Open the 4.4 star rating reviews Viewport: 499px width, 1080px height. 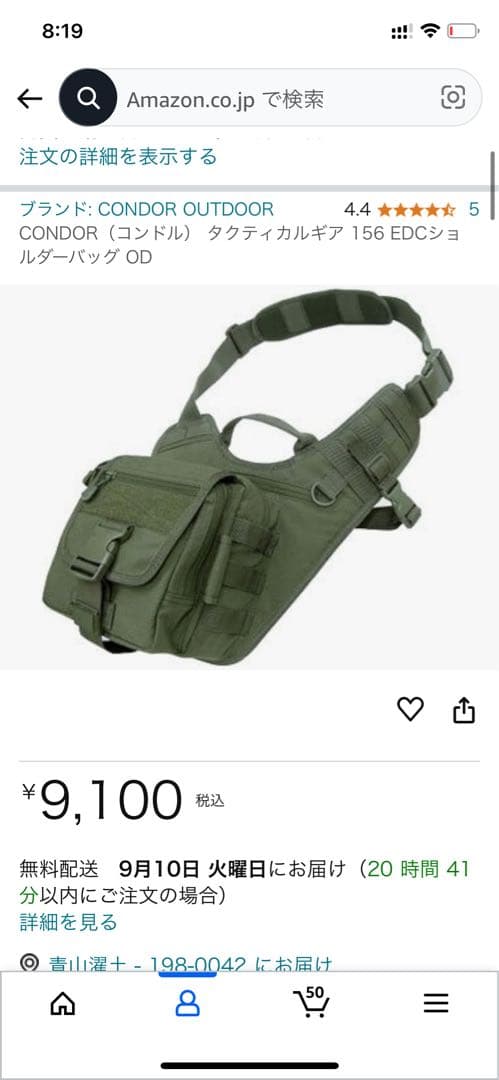click(x=411, y=209)
